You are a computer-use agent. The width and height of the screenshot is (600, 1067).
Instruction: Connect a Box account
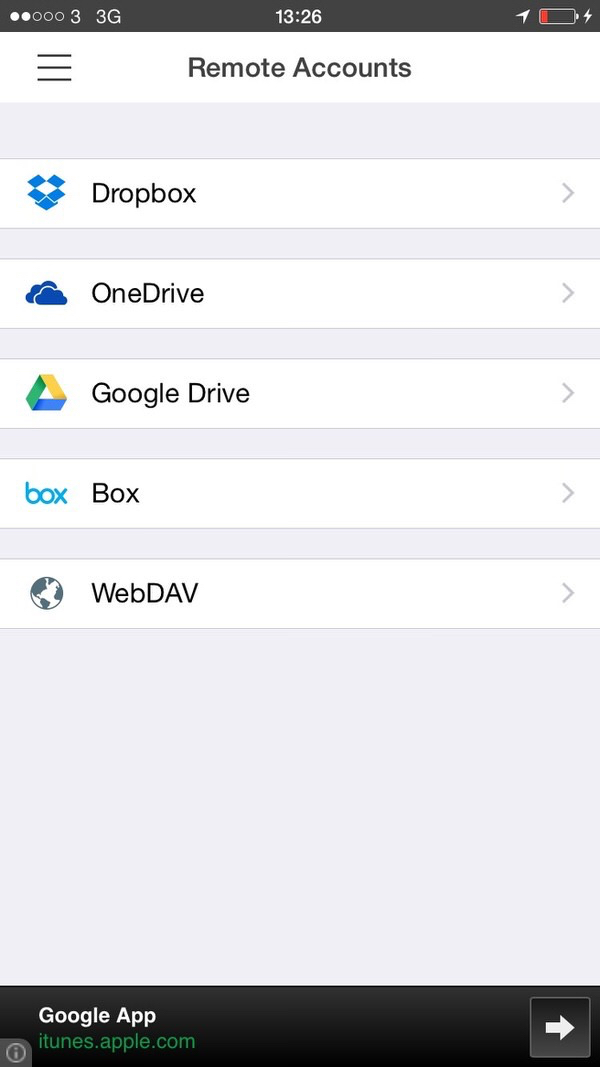click(x=300, y=493)
